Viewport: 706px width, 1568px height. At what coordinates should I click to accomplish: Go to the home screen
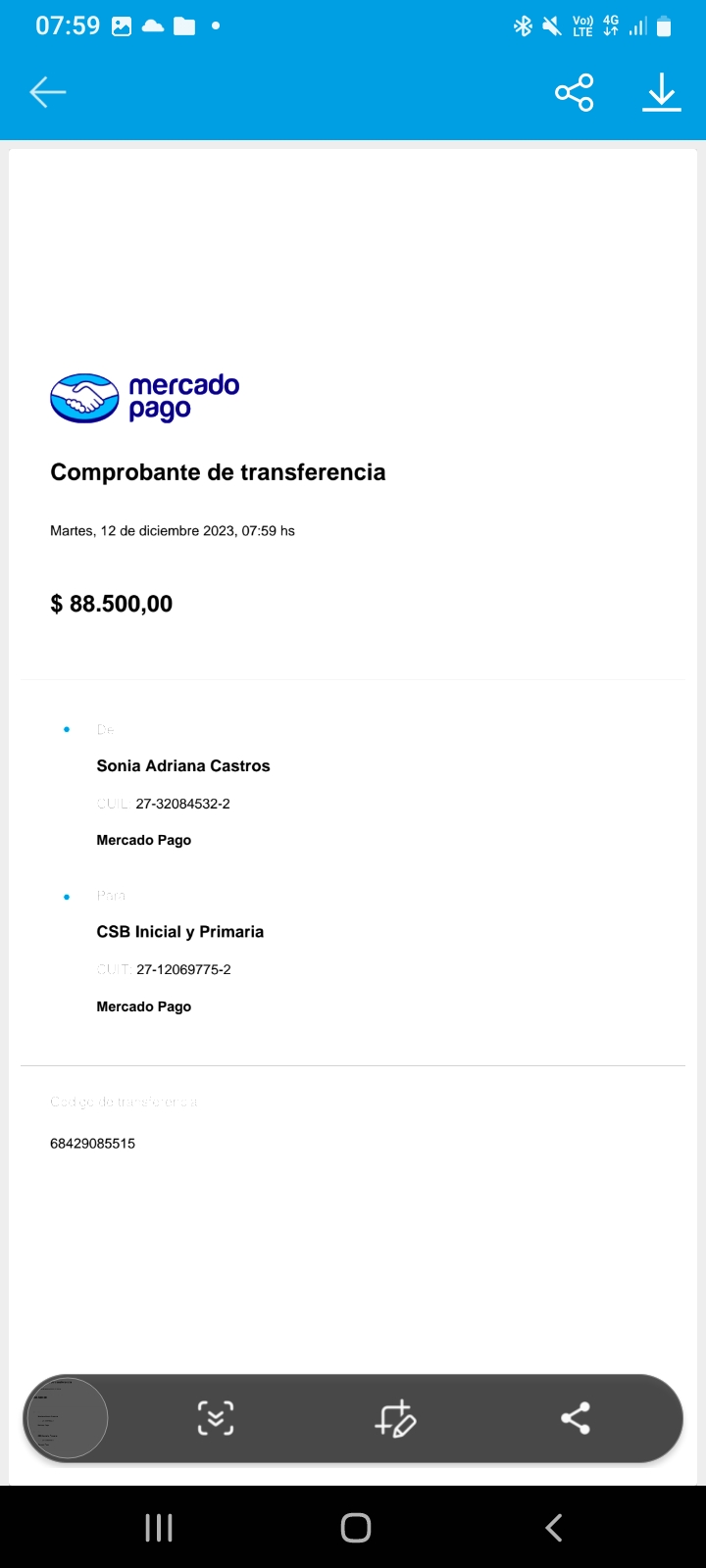(355, 1527)
